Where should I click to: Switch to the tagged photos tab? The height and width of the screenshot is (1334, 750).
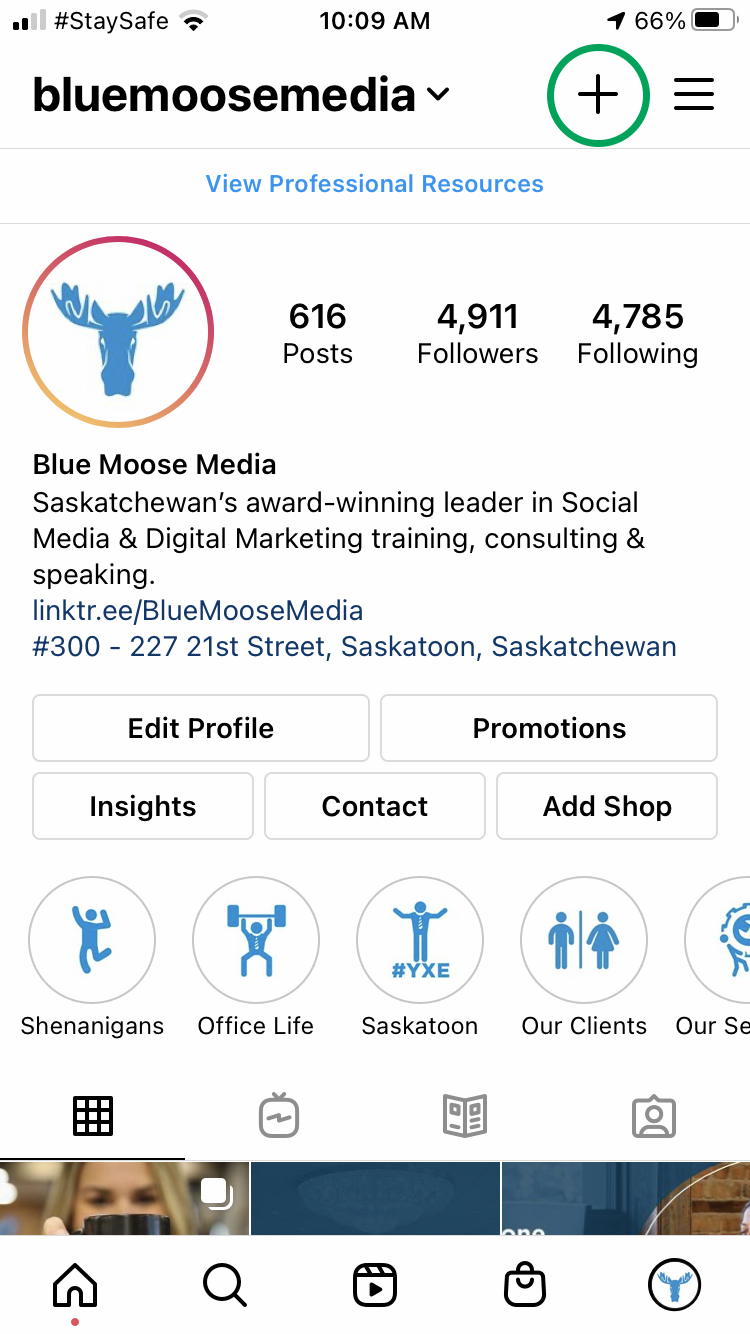pos(654,1116)
